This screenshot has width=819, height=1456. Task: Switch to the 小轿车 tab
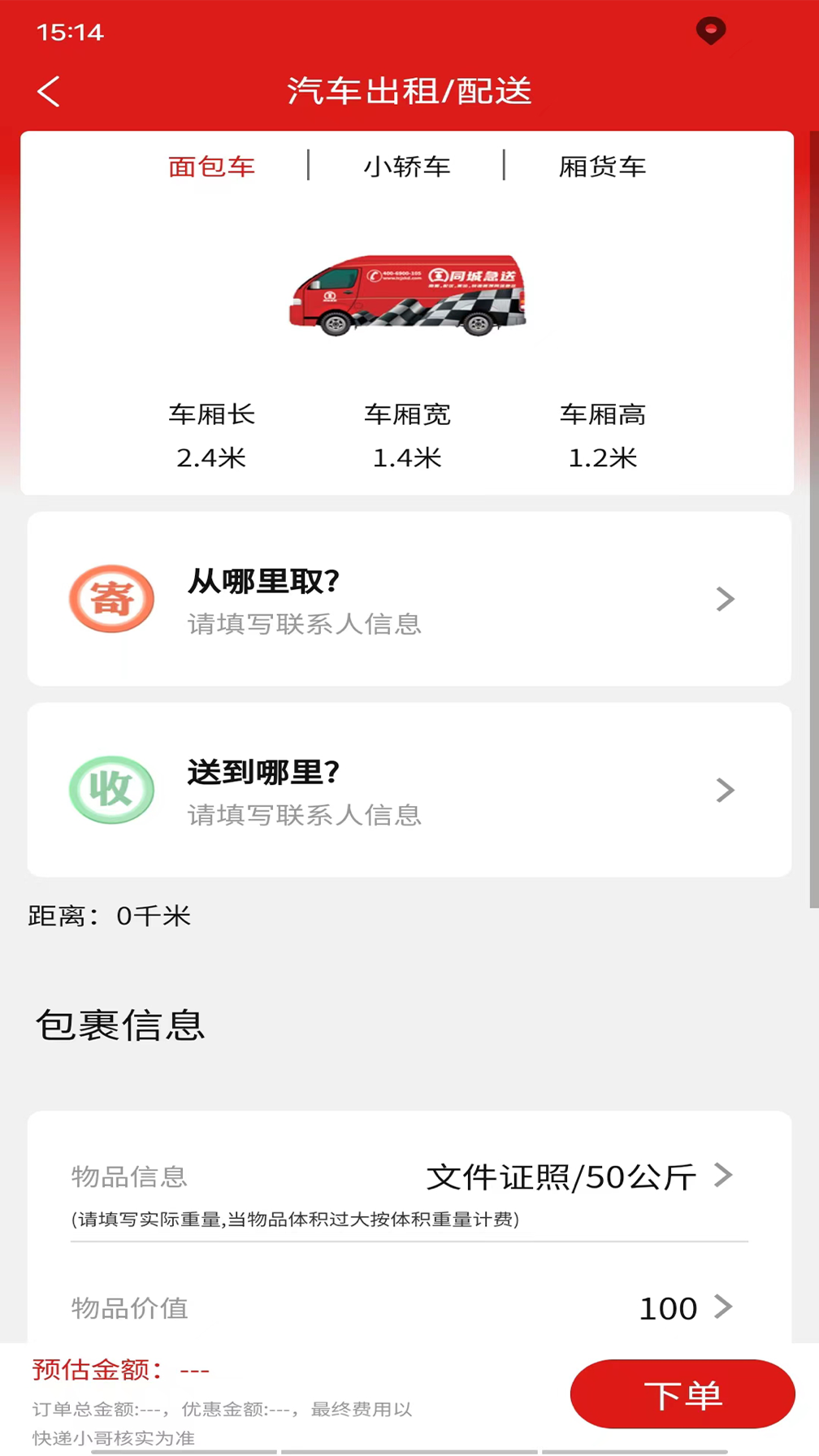406,167
